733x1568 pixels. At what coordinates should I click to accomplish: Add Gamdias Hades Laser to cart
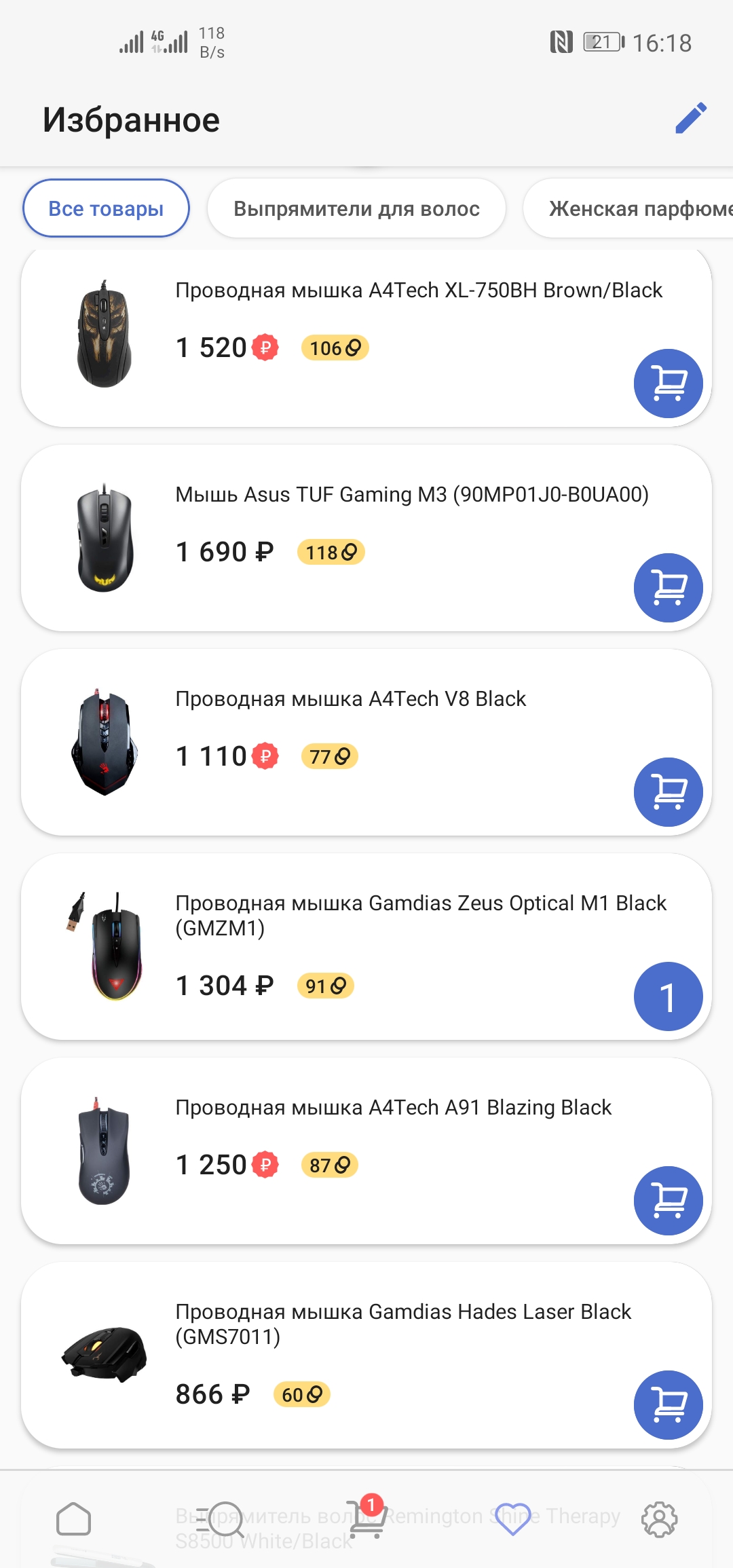(x=668, y=1405)
